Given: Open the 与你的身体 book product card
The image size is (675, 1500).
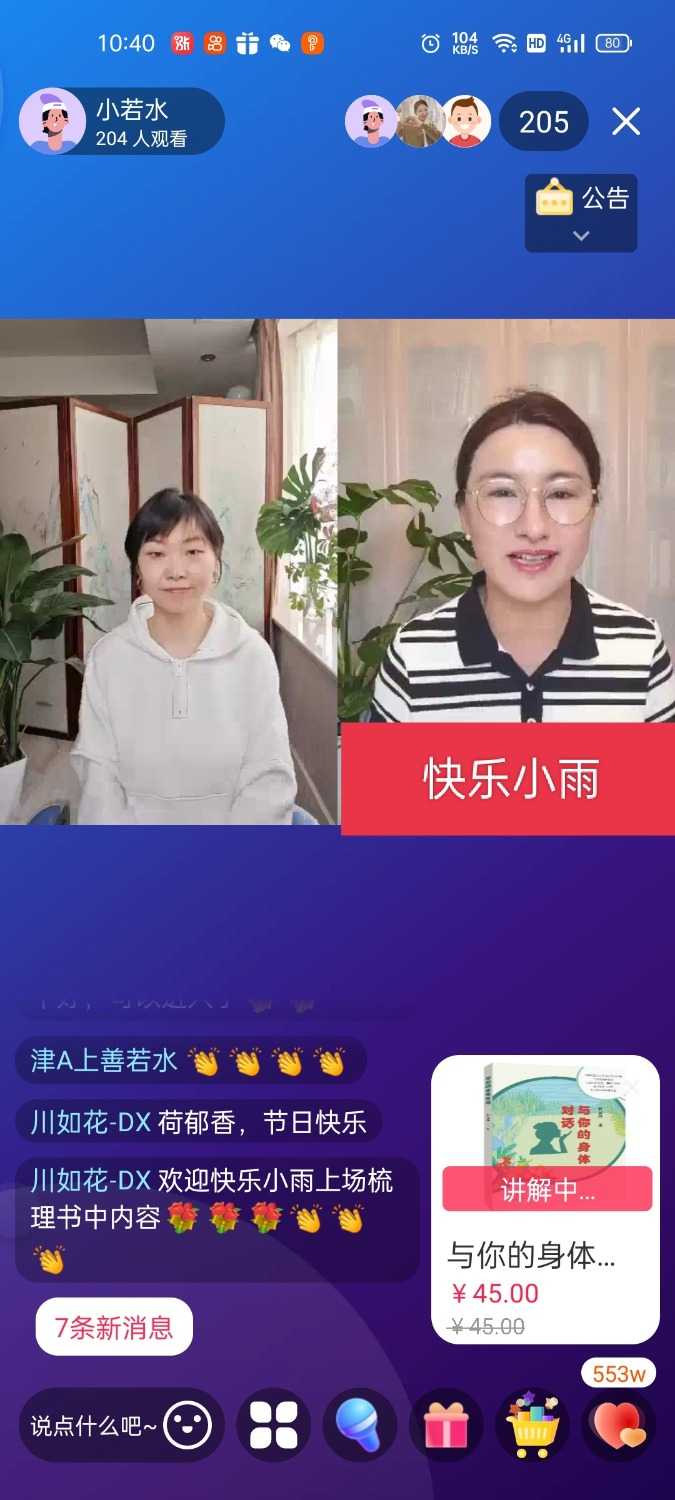Looking at the screenshot, I should [545, 1255].
